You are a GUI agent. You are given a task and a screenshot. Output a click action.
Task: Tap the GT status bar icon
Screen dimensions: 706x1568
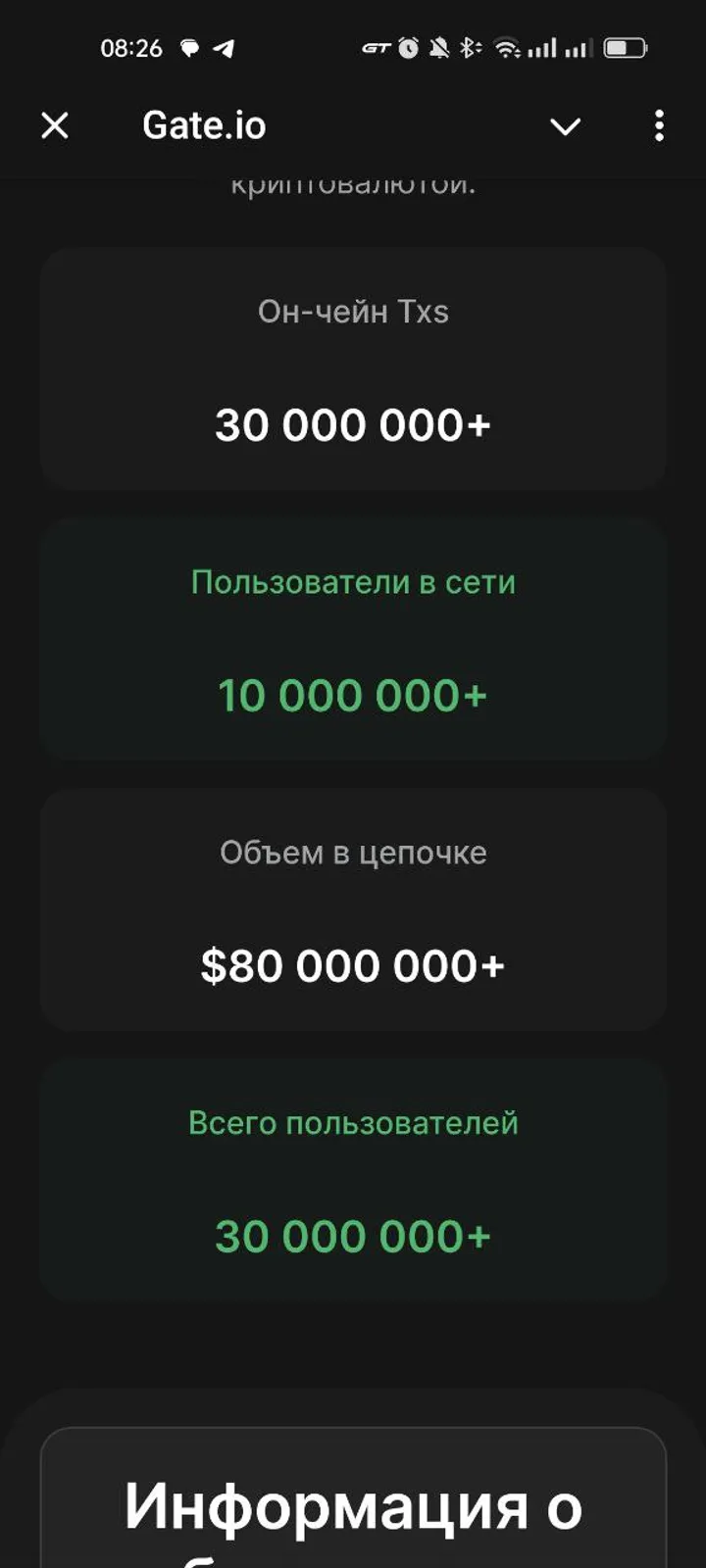pyautogui.click(x=377, y=47)
